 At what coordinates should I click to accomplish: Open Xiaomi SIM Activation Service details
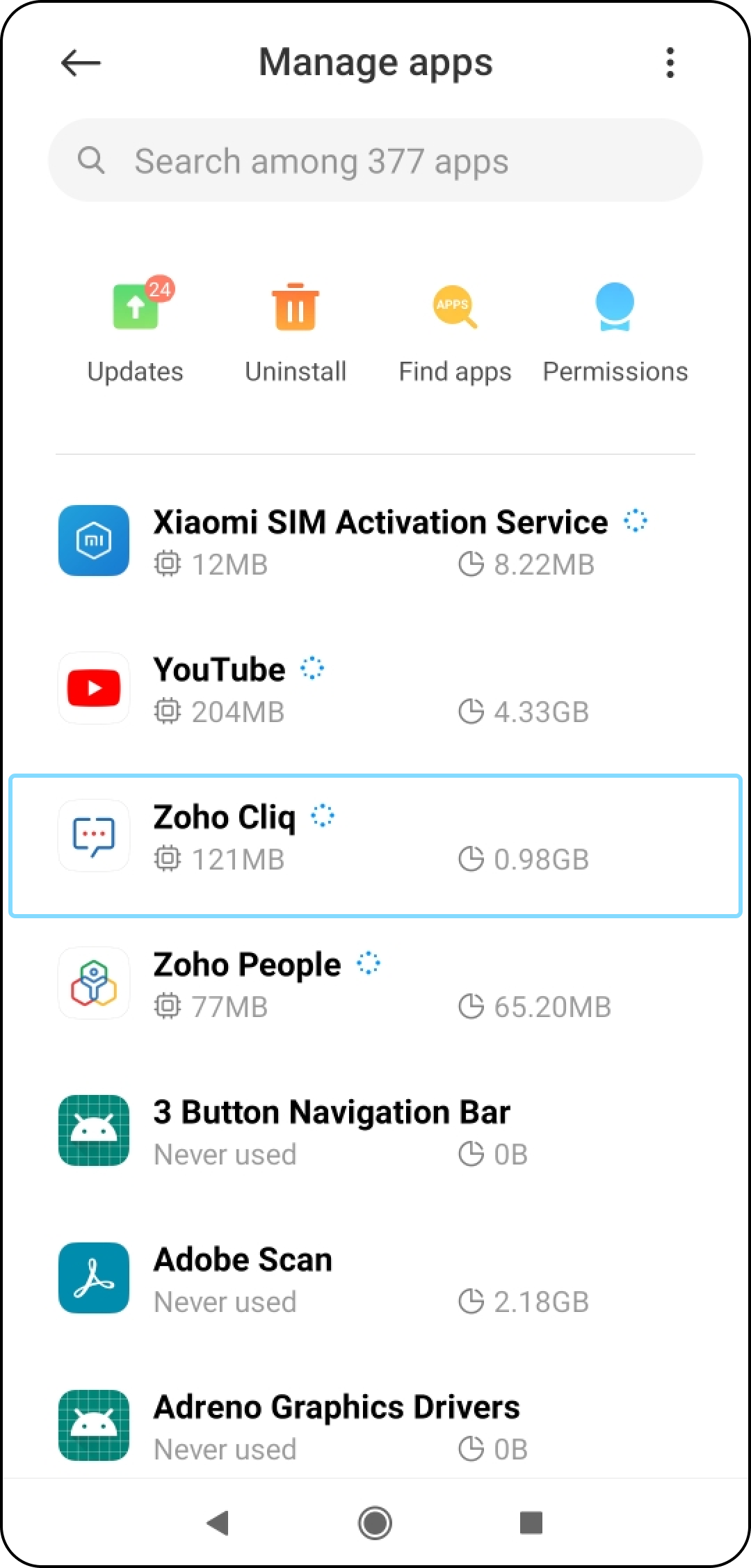pos(375,542)
